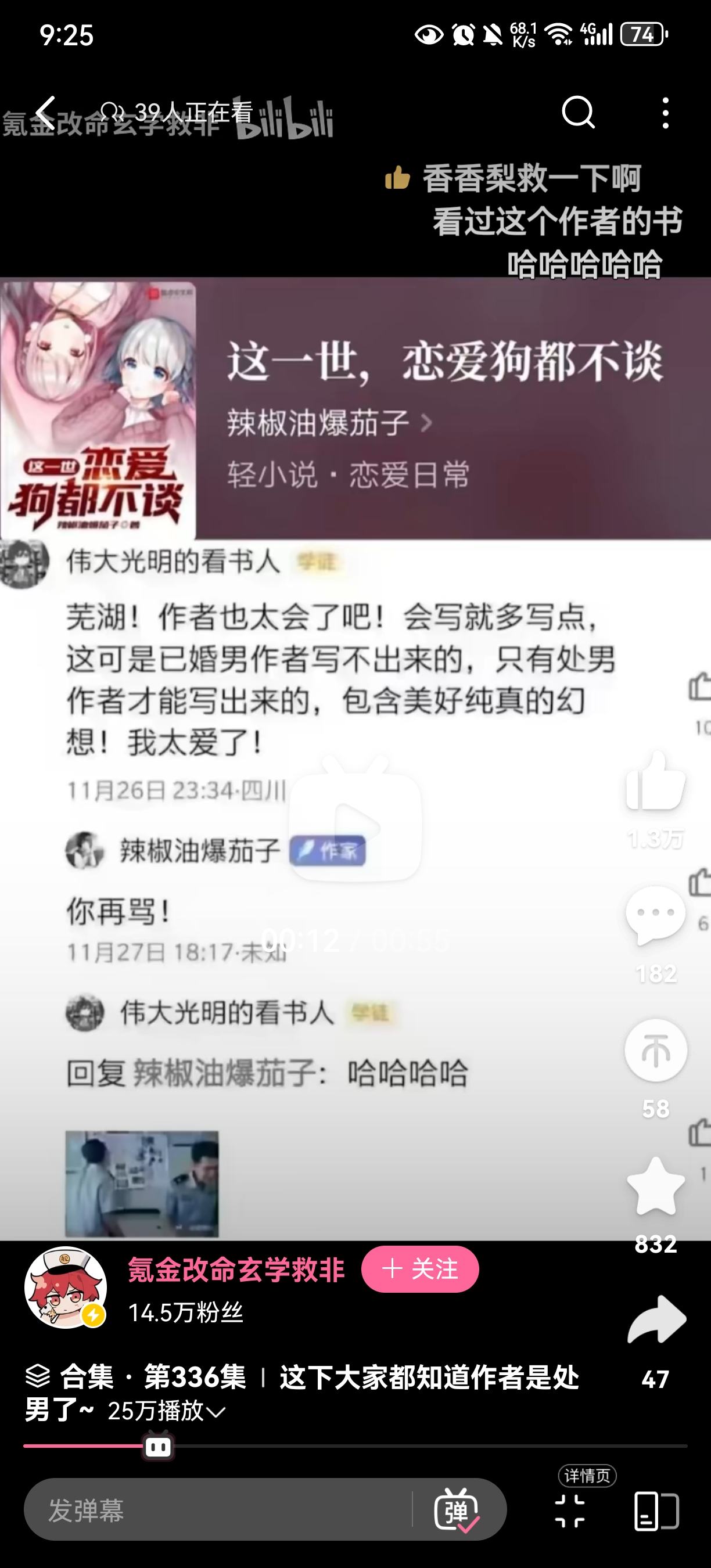This screenshot has height=1568, width=711.
Task: Open the uploader's avatar profile
Action: point(65,1288)
